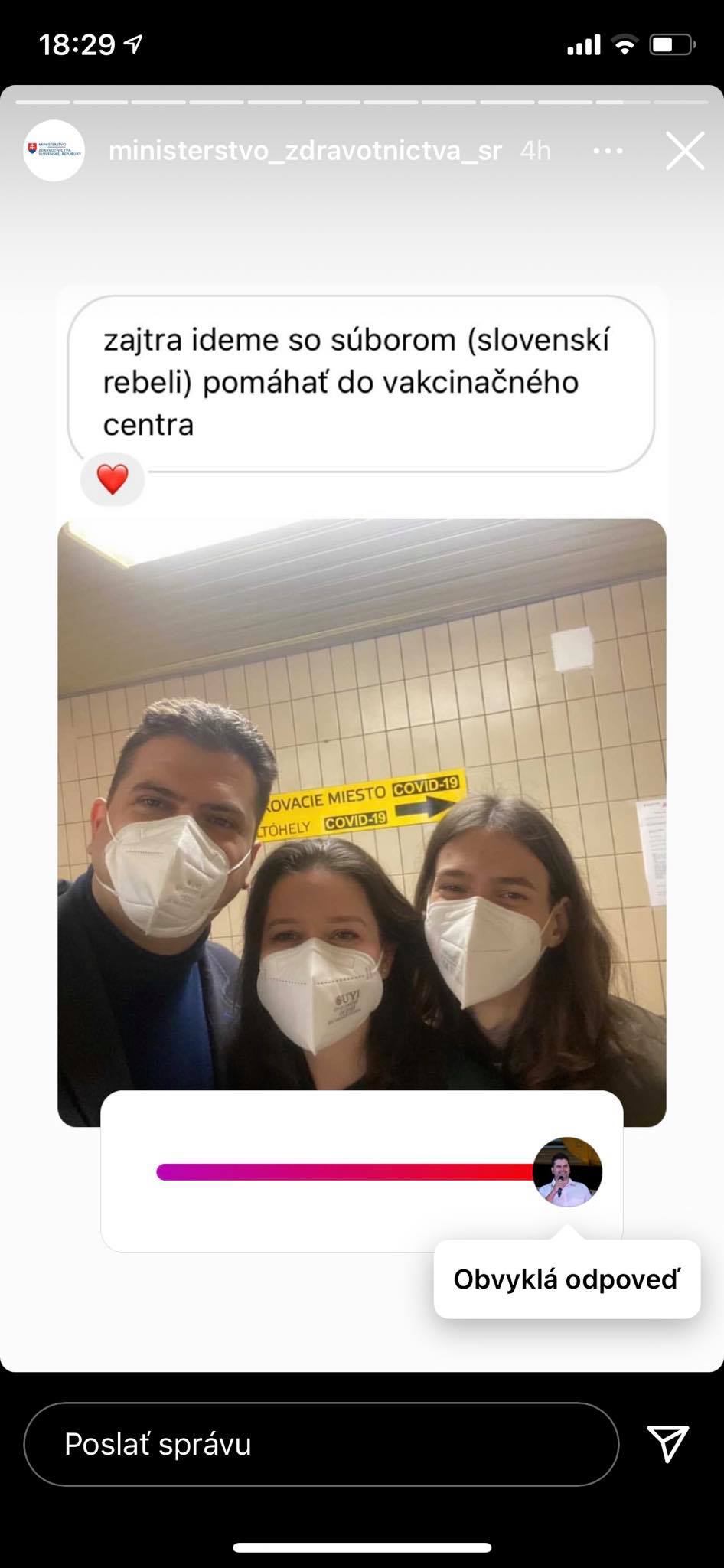Close the story with the X button
The width and height of the screenshot is (724, 1568).
[x=684, y=151]
